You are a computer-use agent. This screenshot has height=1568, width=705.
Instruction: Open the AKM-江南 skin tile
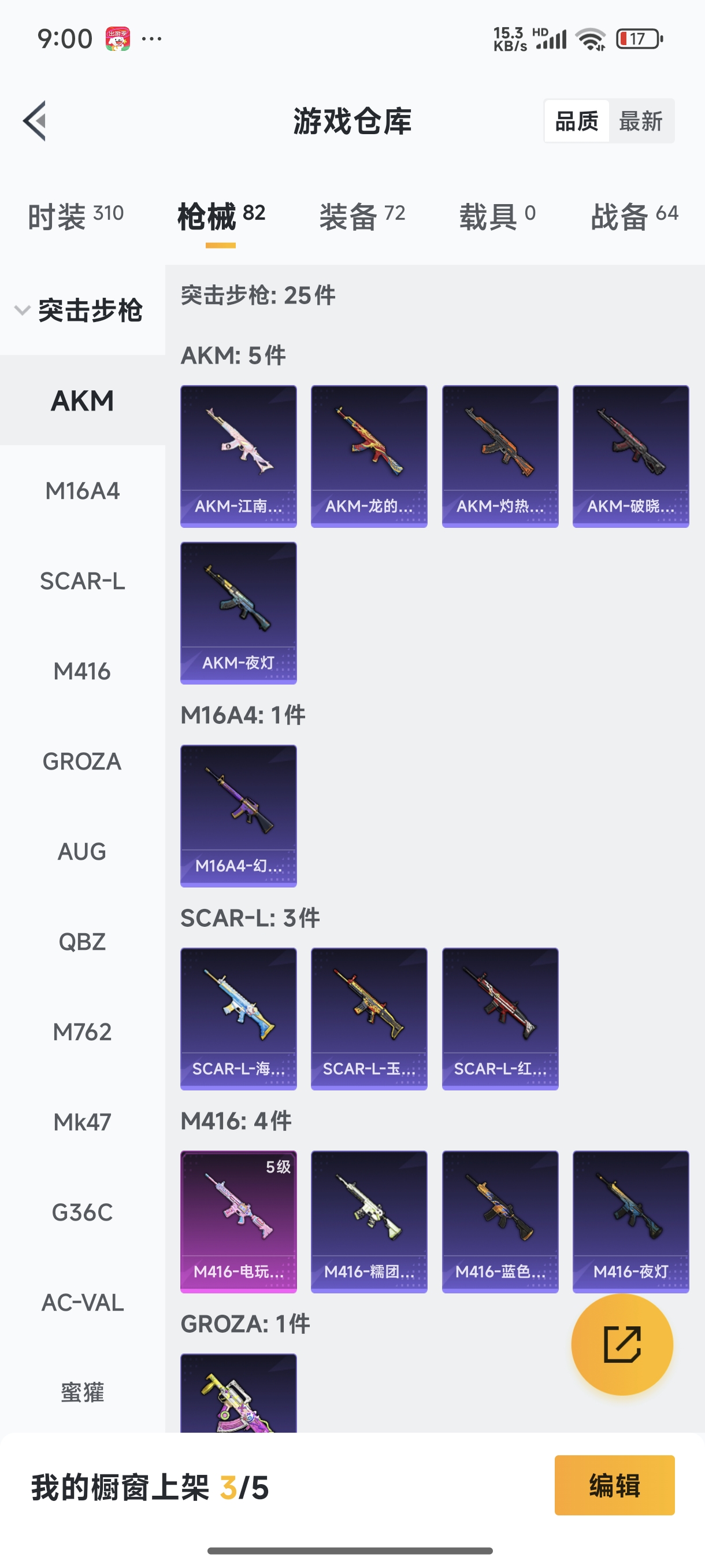pyautogui.click(x=239, y=456)
